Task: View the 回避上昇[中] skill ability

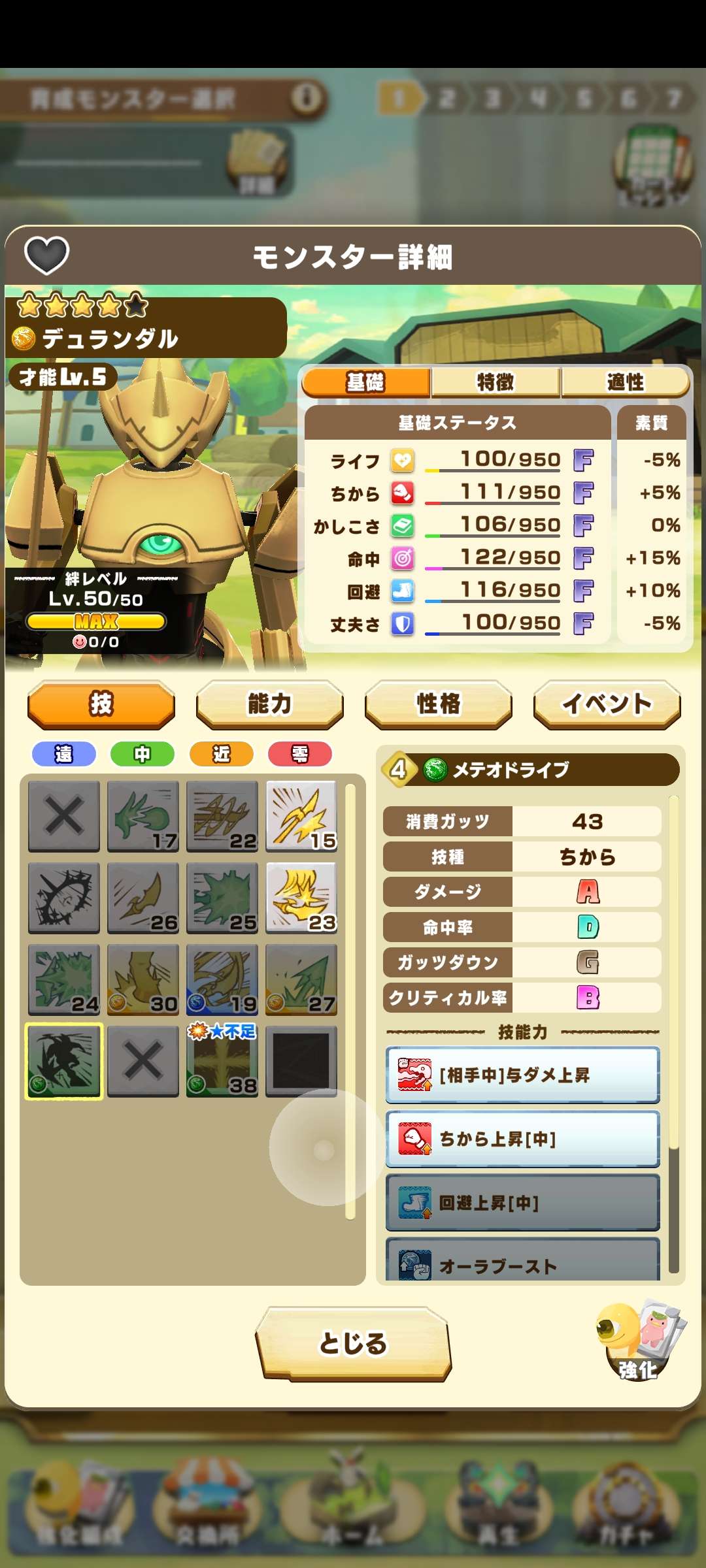Action: tap(522, 1203)
